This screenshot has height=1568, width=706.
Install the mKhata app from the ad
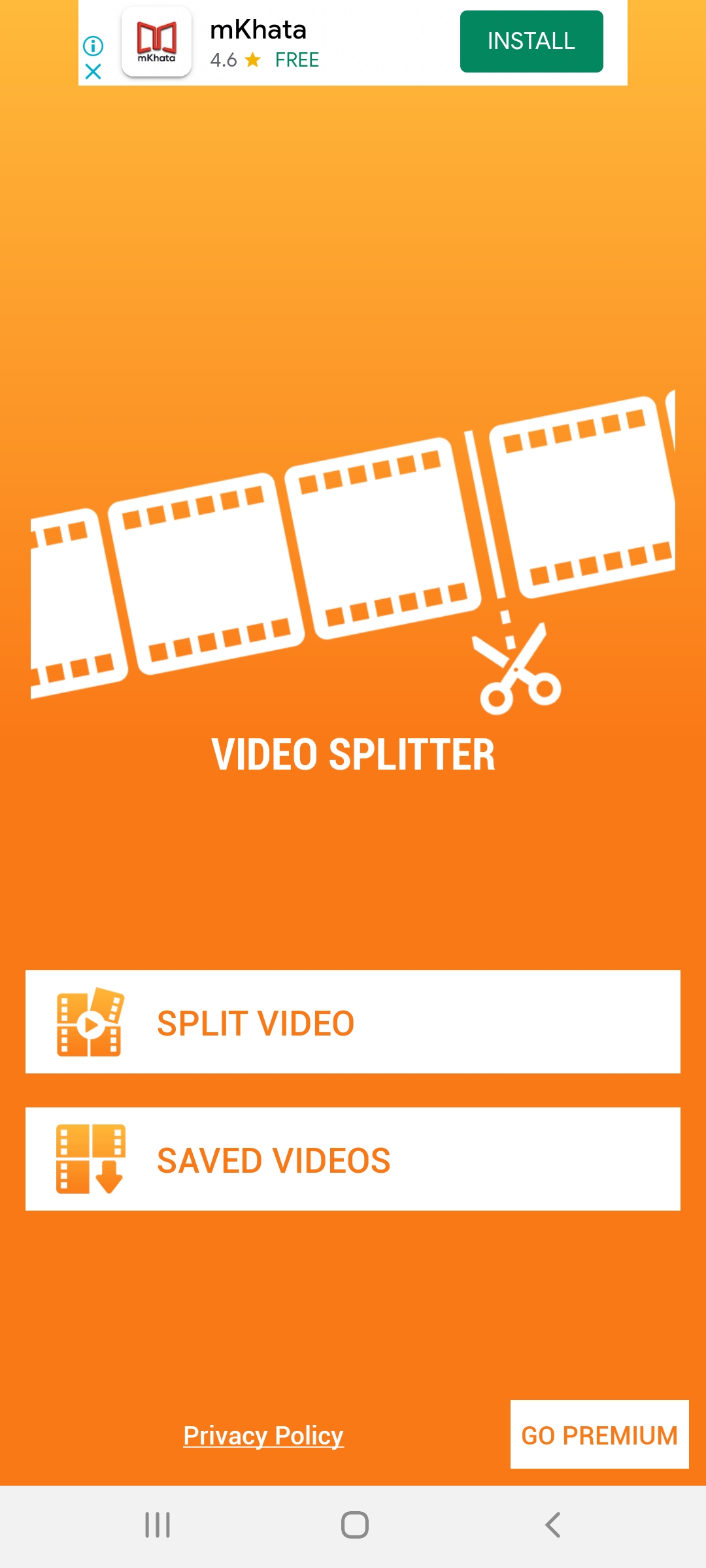point(531,41)
